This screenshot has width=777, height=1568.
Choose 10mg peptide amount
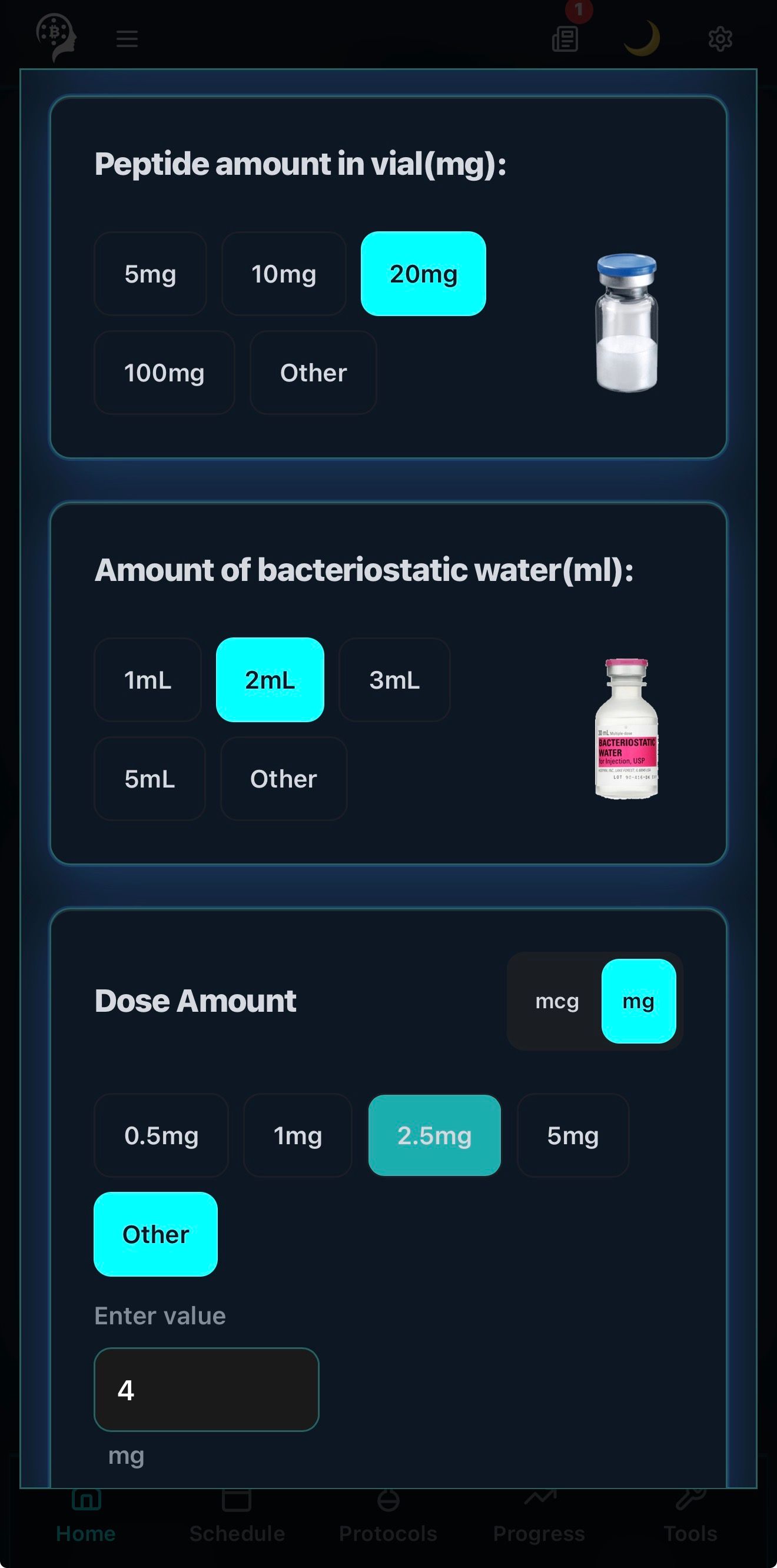click(284, 274)
